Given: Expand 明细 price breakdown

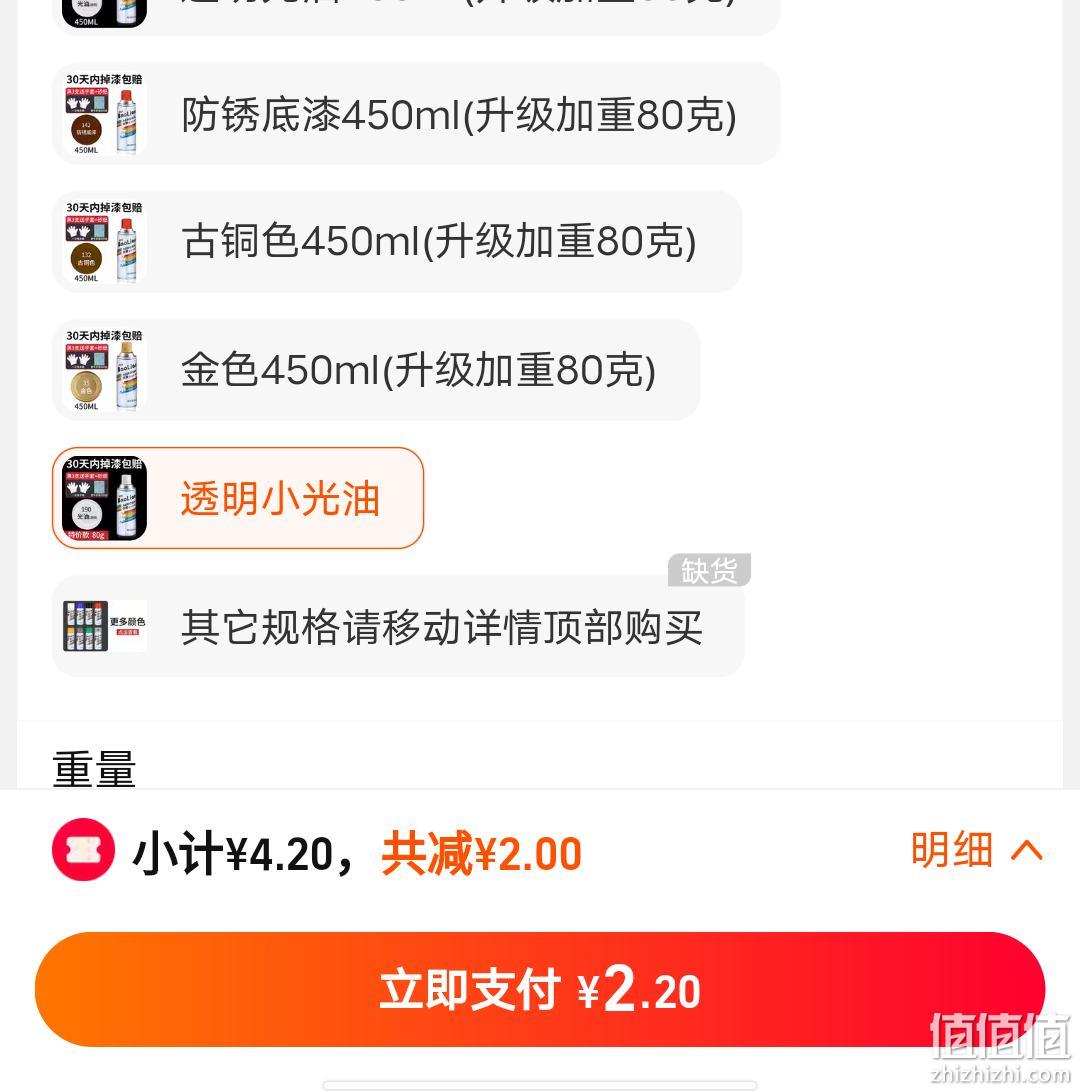Looking at the screenshot, I should (975, 851).
